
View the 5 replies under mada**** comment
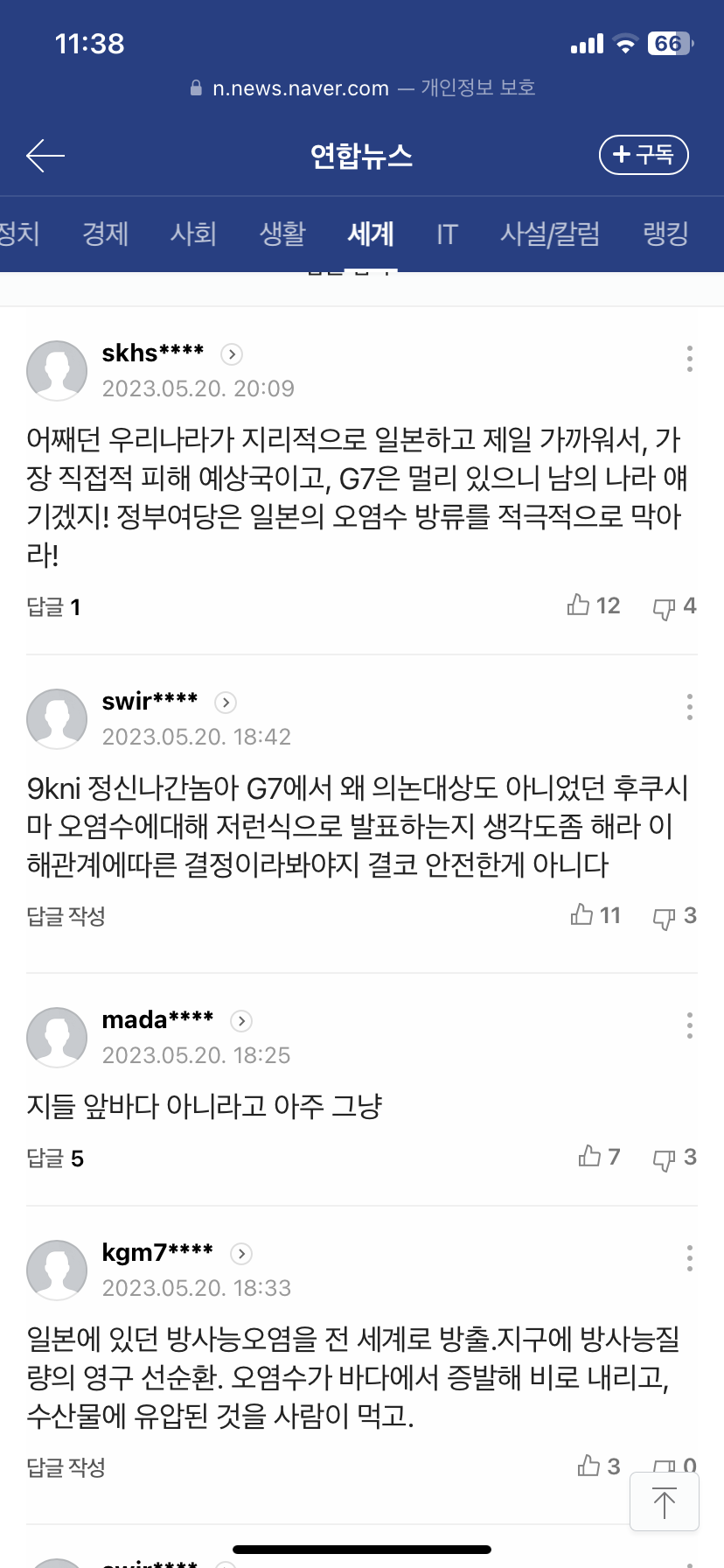[x=55, y=1158]
